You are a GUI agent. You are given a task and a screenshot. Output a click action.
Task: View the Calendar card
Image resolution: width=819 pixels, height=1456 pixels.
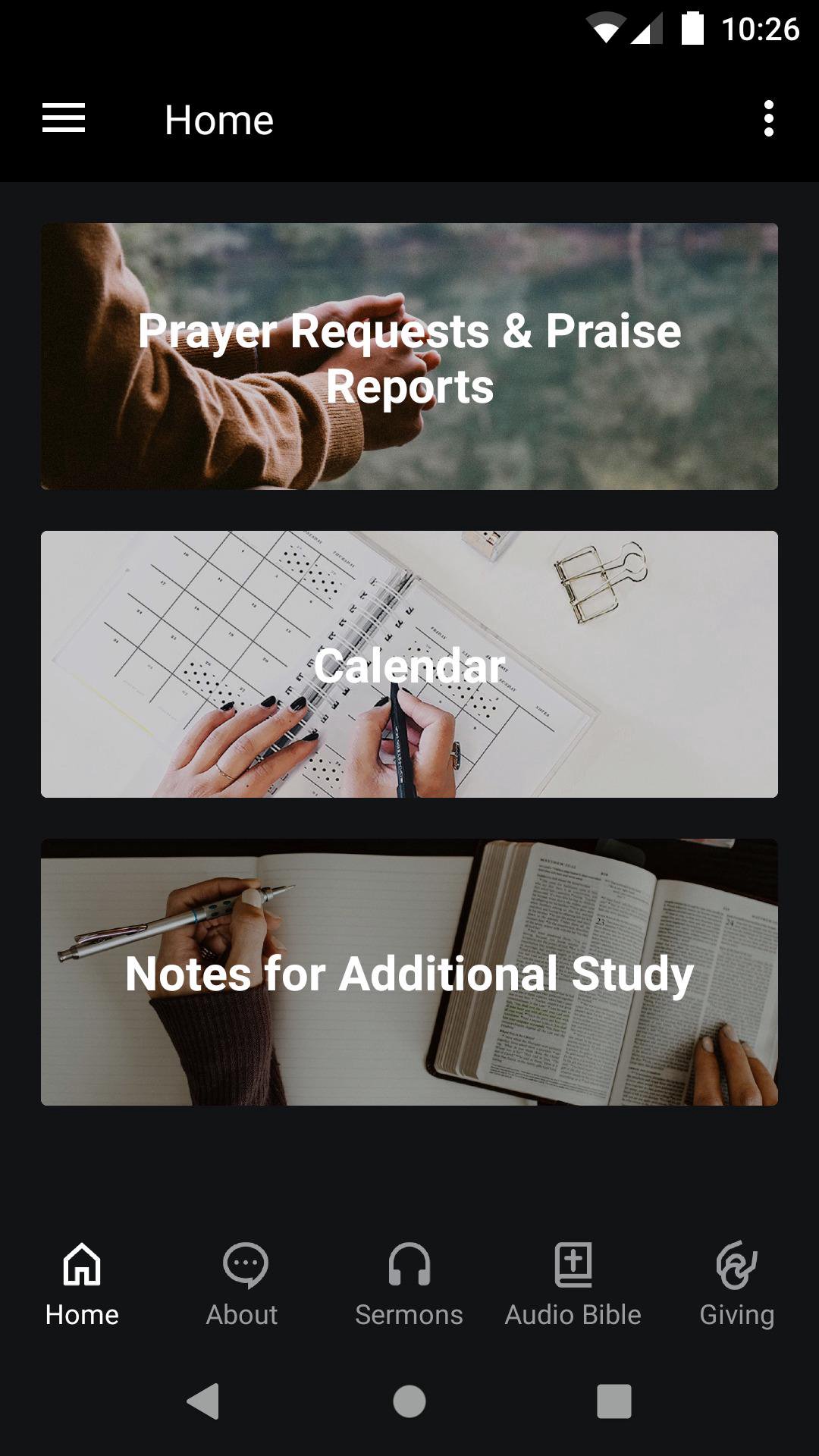[x=409, y=664]
